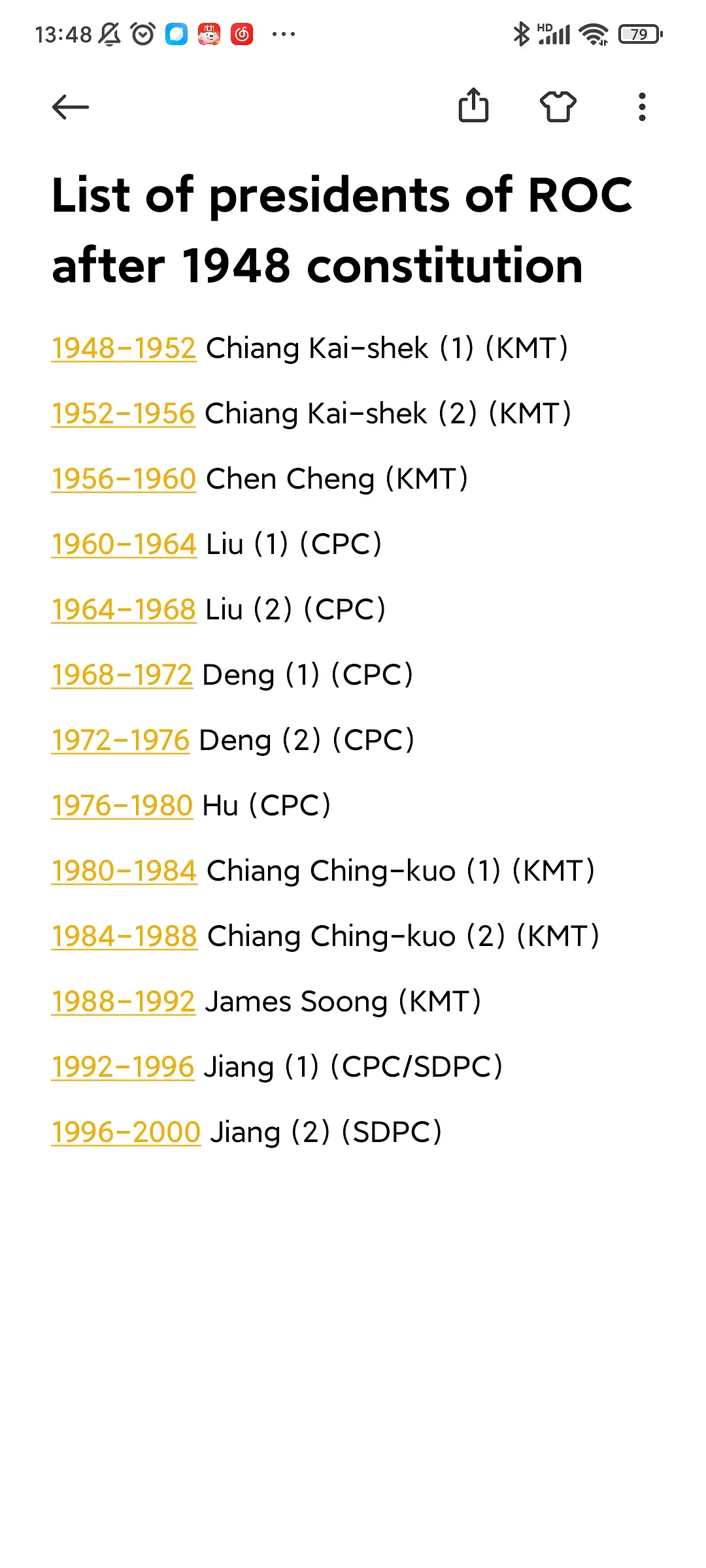Select the 1988–1992 link
This screenshot has width=706, height=1568.
tap(123, 1002)
